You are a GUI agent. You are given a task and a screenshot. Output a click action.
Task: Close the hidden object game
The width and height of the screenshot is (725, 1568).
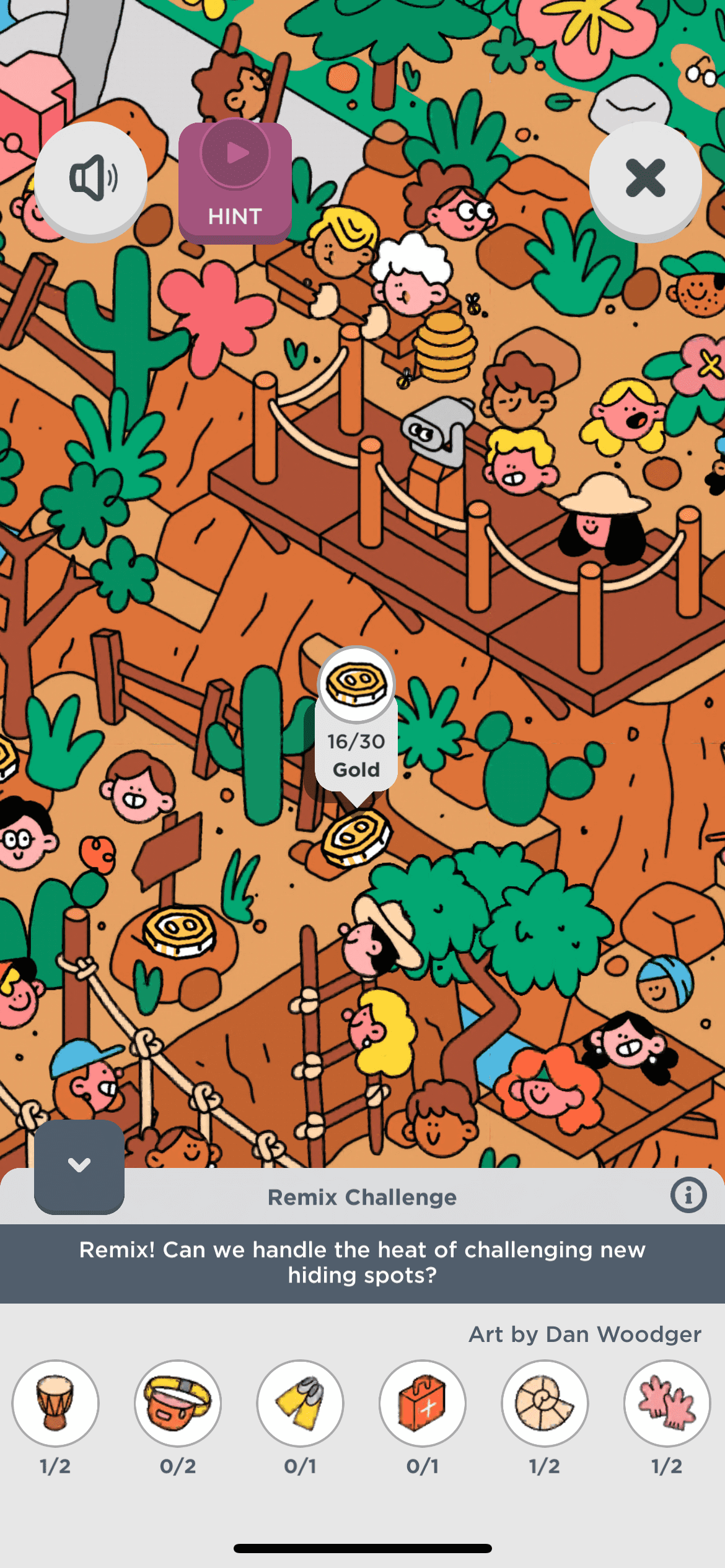(645, 179)
